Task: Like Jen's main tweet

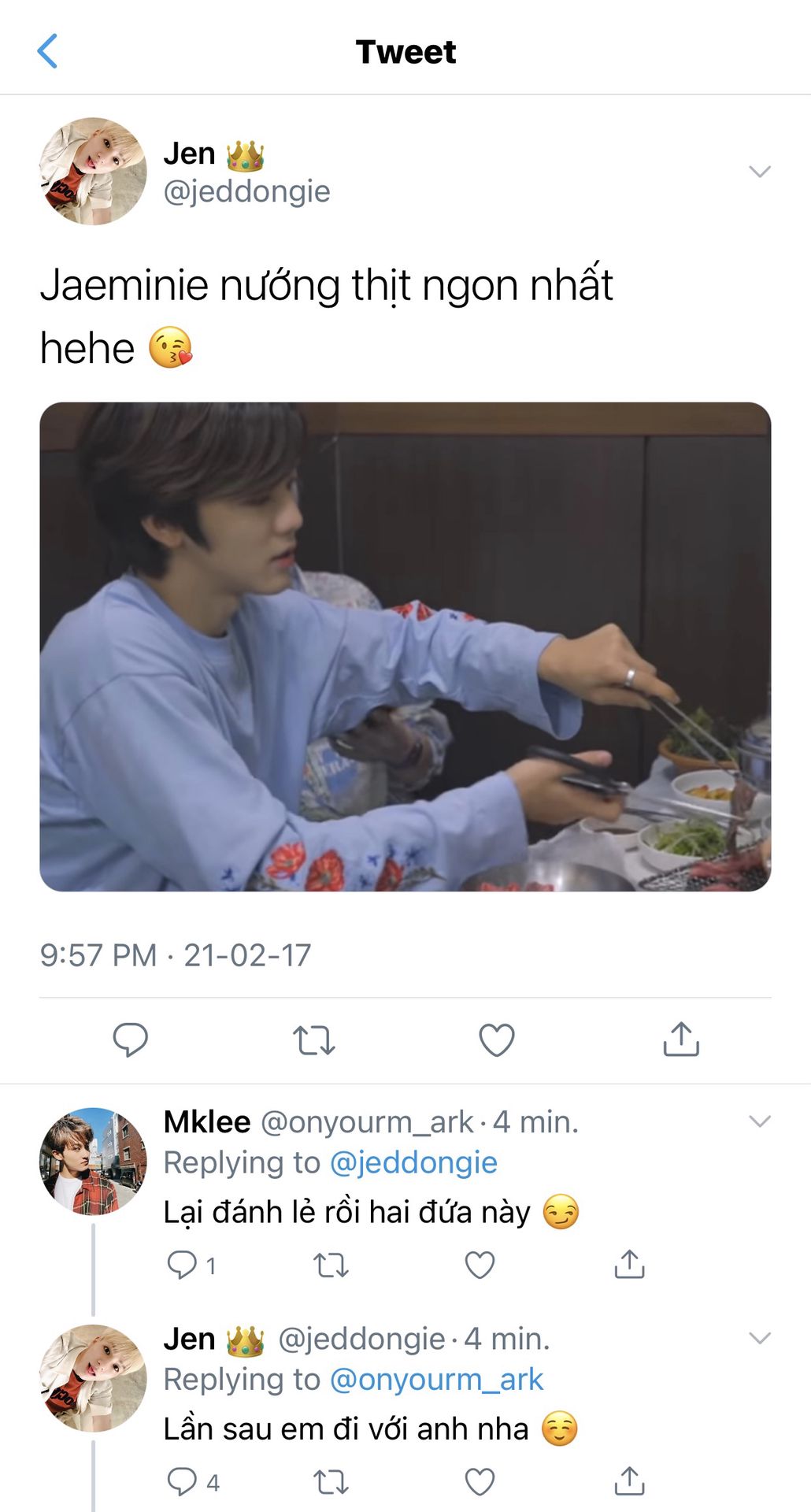Action: 497,1039
